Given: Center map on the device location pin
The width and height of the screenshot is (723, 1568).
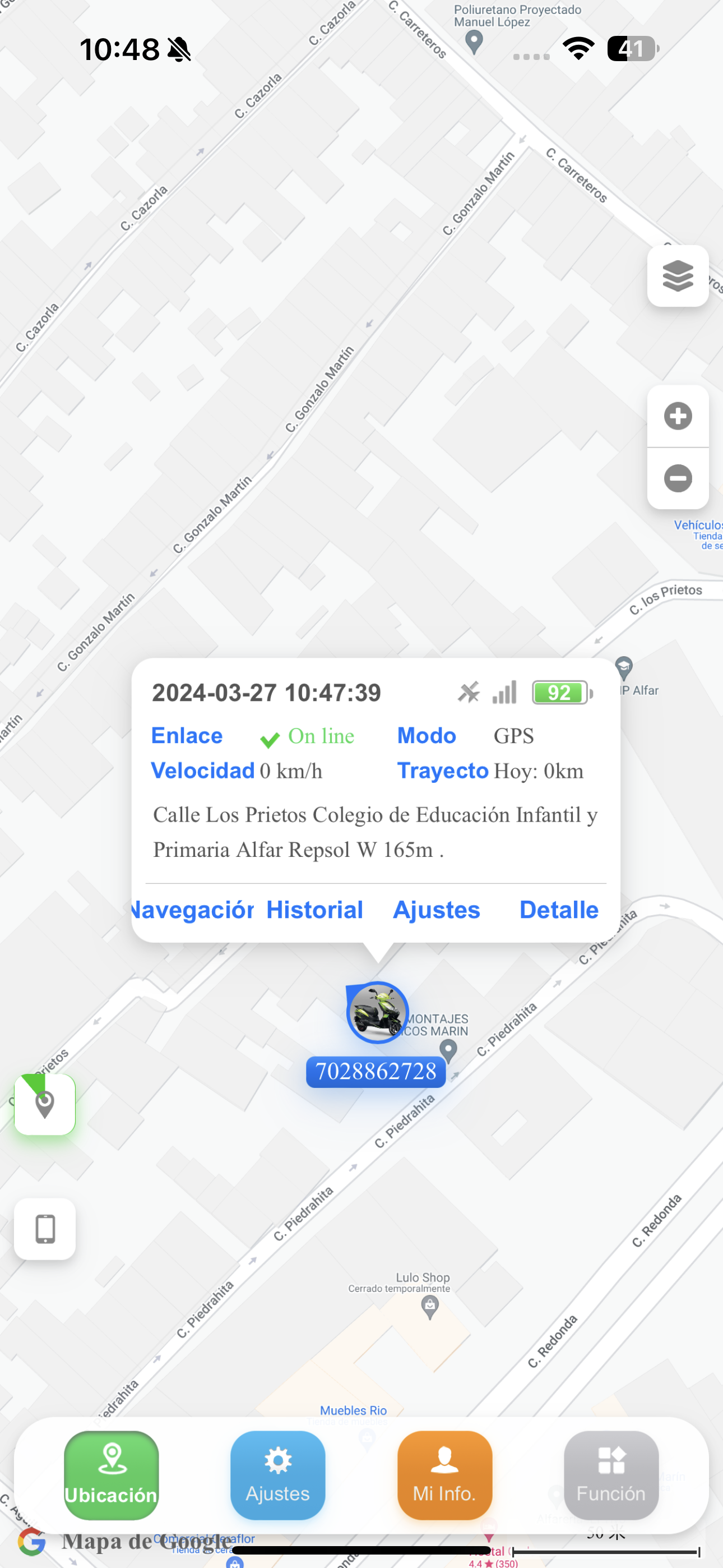Looking at the screenshot, I should 45,1104.
